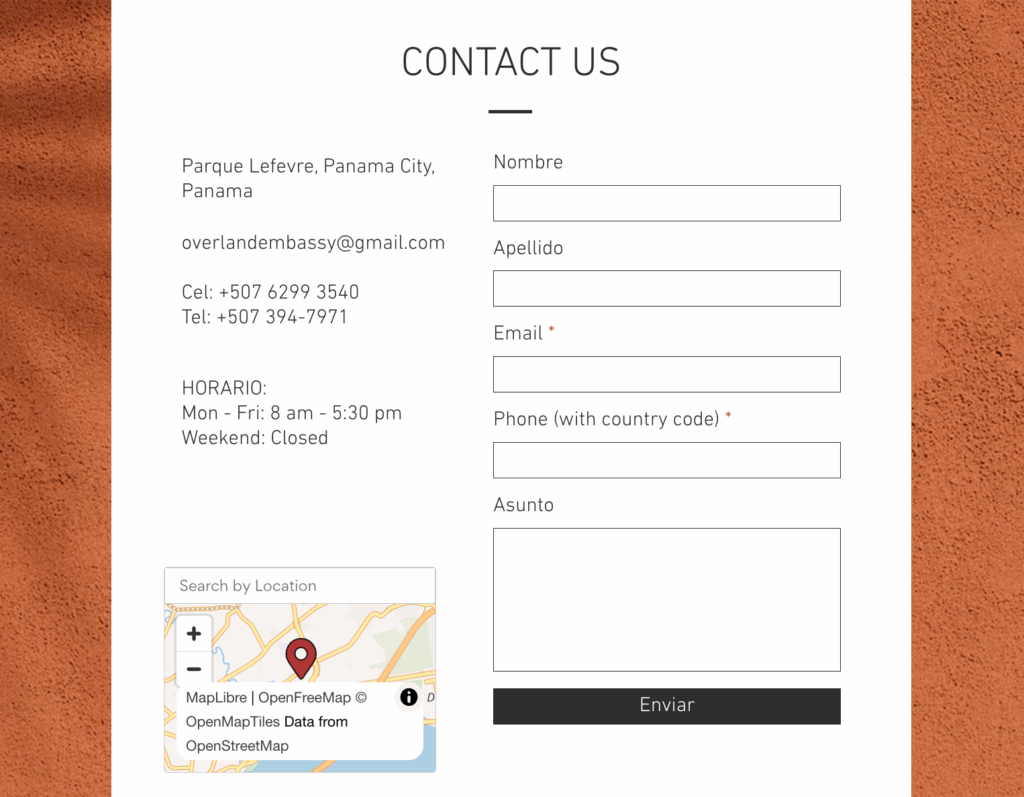Image resolution: width=1024 pixels, height=797 pixels.
Task: Tap the Nombre text field
Action: point(666,203)
